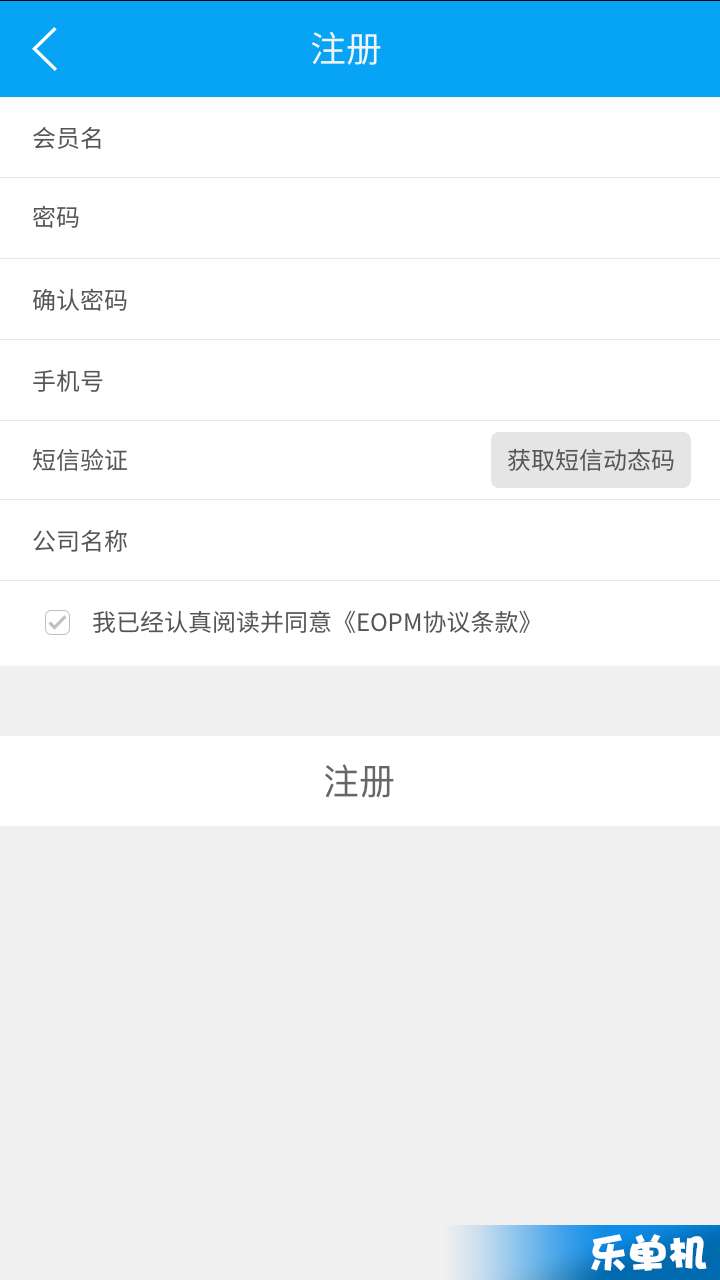Select the 公司名称 field

360,541
